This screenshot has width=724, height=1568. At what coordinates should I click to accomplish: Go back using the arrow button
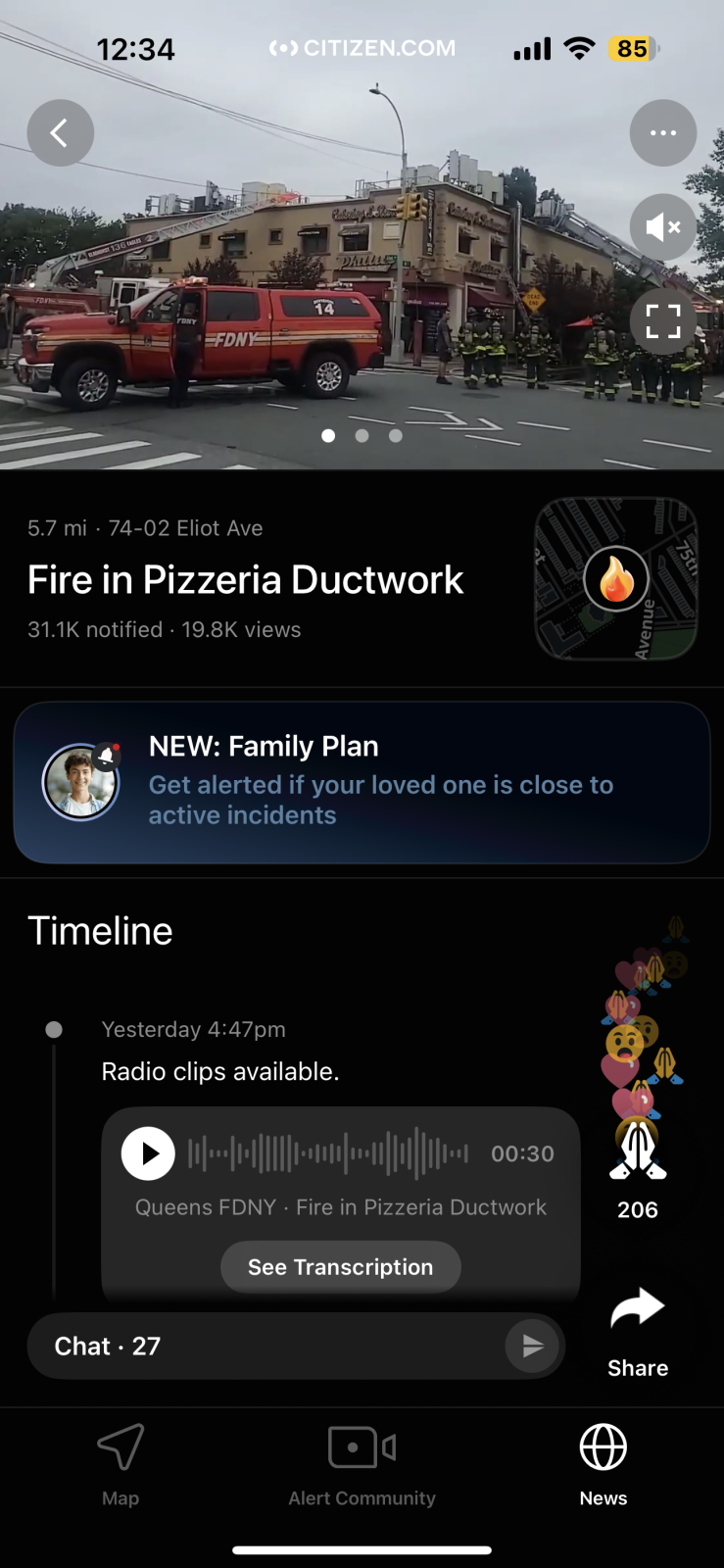point(60,132)
